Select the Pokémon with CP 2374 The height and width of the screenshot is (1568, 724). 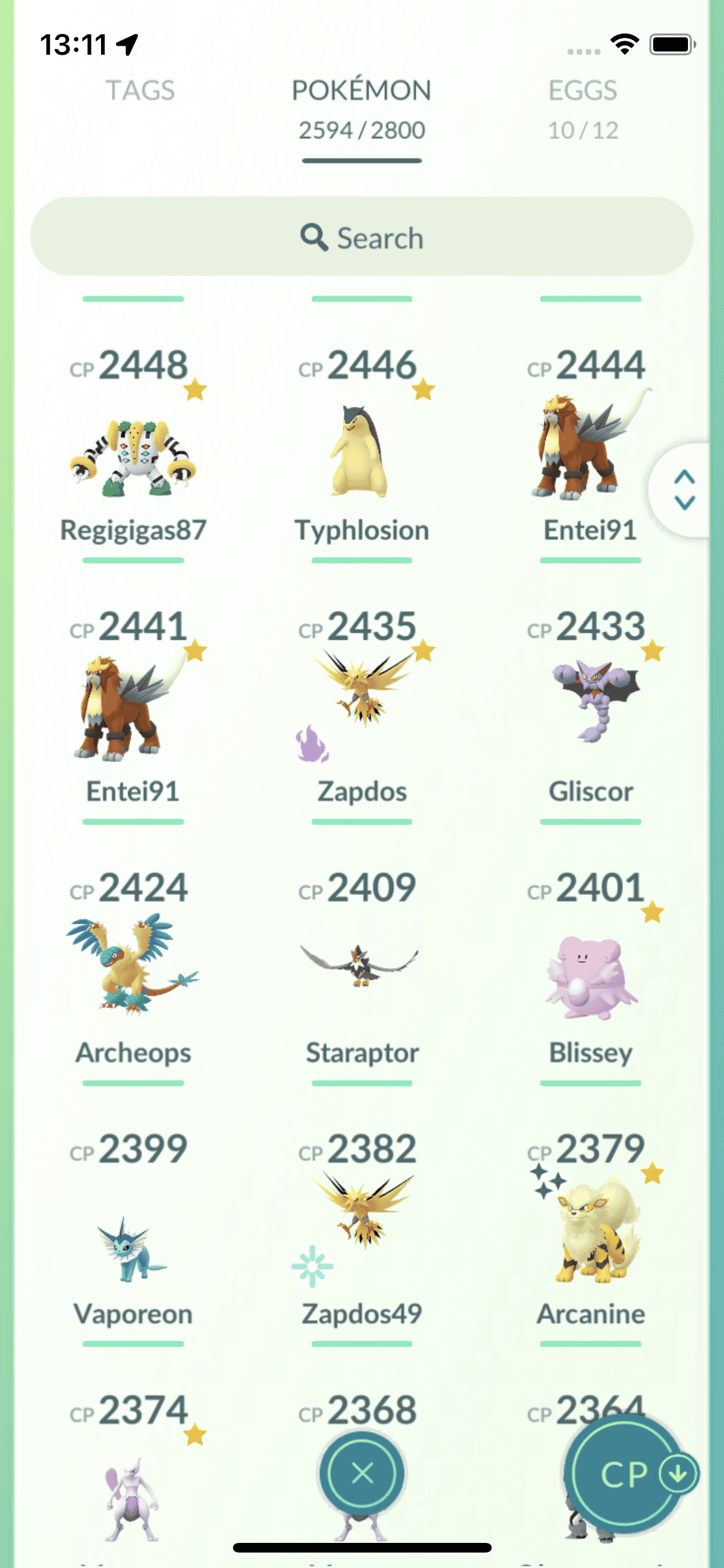pos(133,1493)
